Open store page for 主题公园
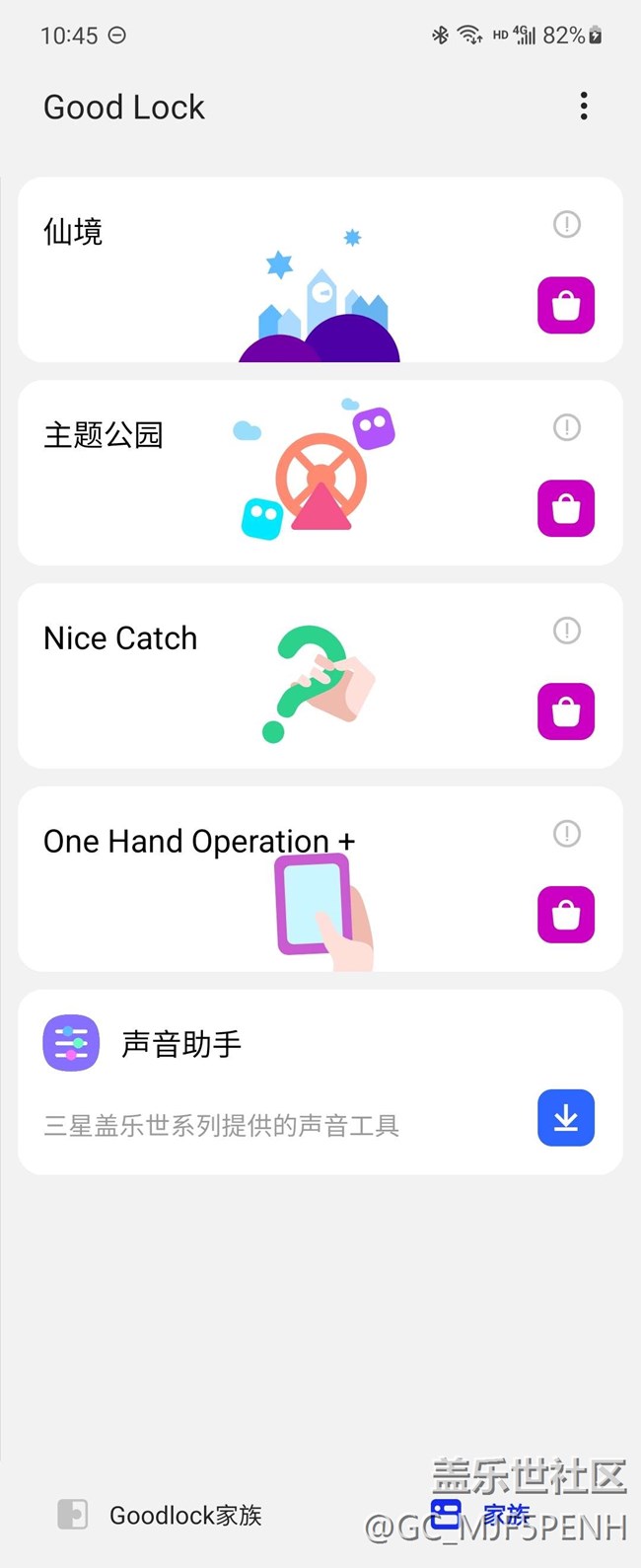 pos(566,508)
